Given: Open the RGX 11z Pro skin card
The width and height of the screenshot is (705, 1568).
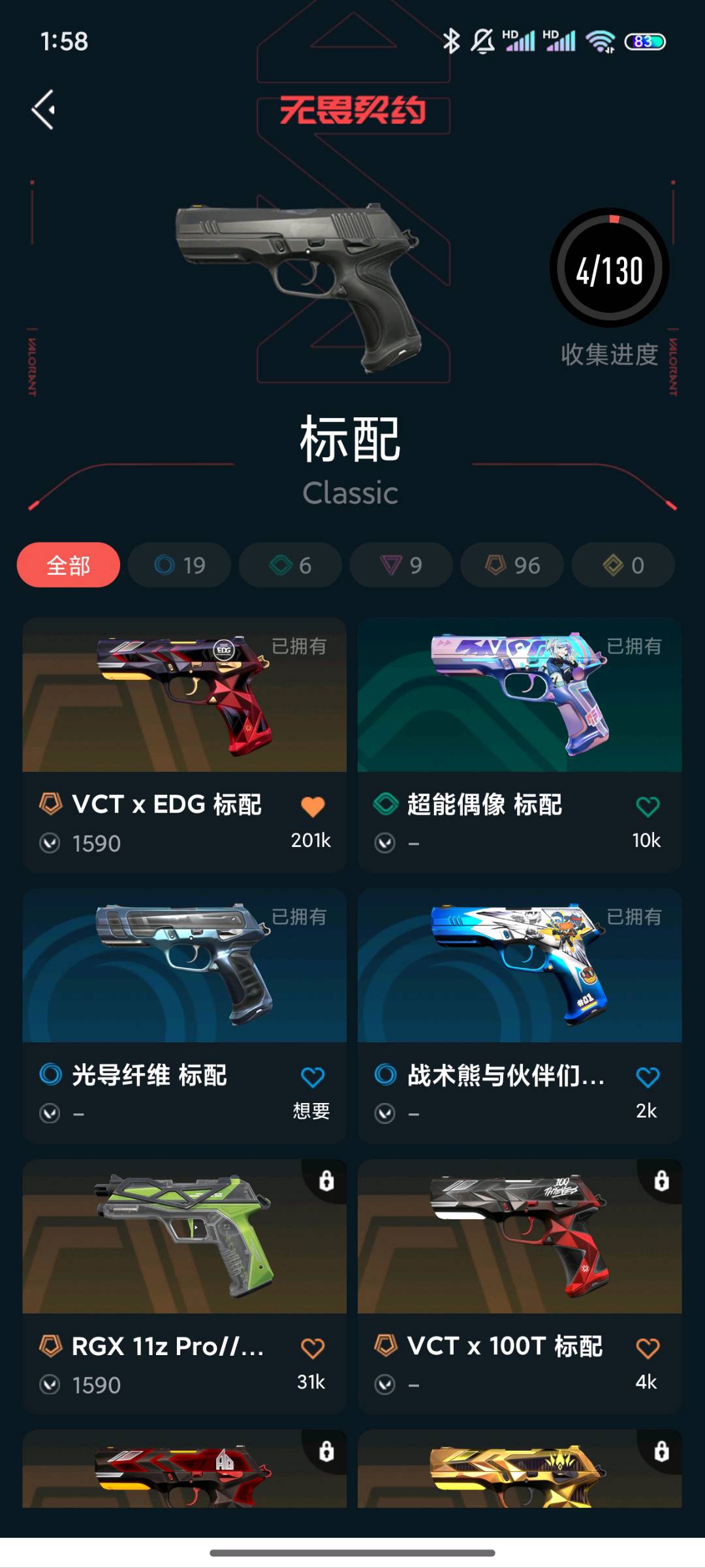Looking at the screenshot, I should 185,1287.
